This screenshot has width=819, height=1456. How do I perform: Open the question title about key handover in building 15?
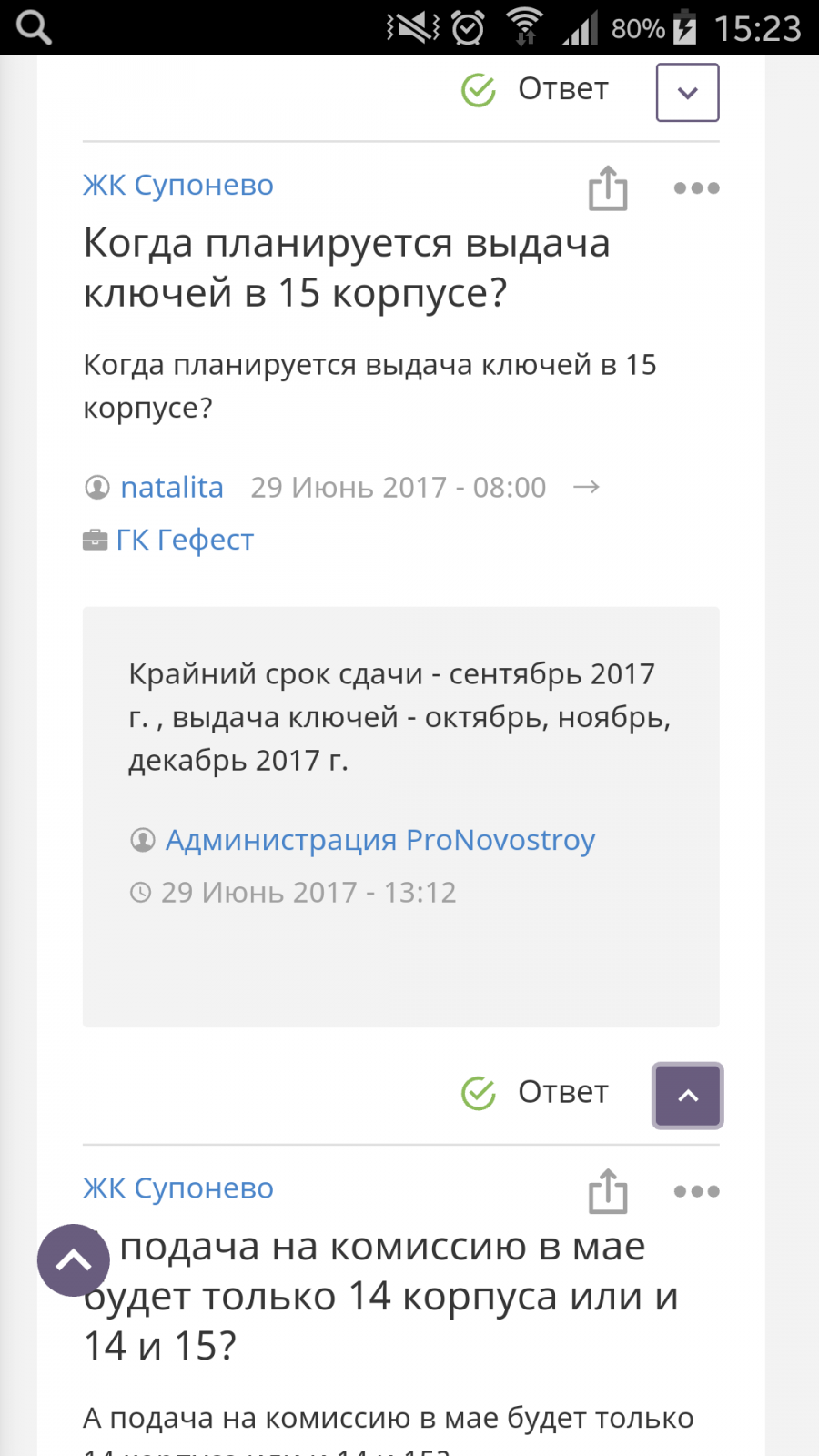[347, 268]
